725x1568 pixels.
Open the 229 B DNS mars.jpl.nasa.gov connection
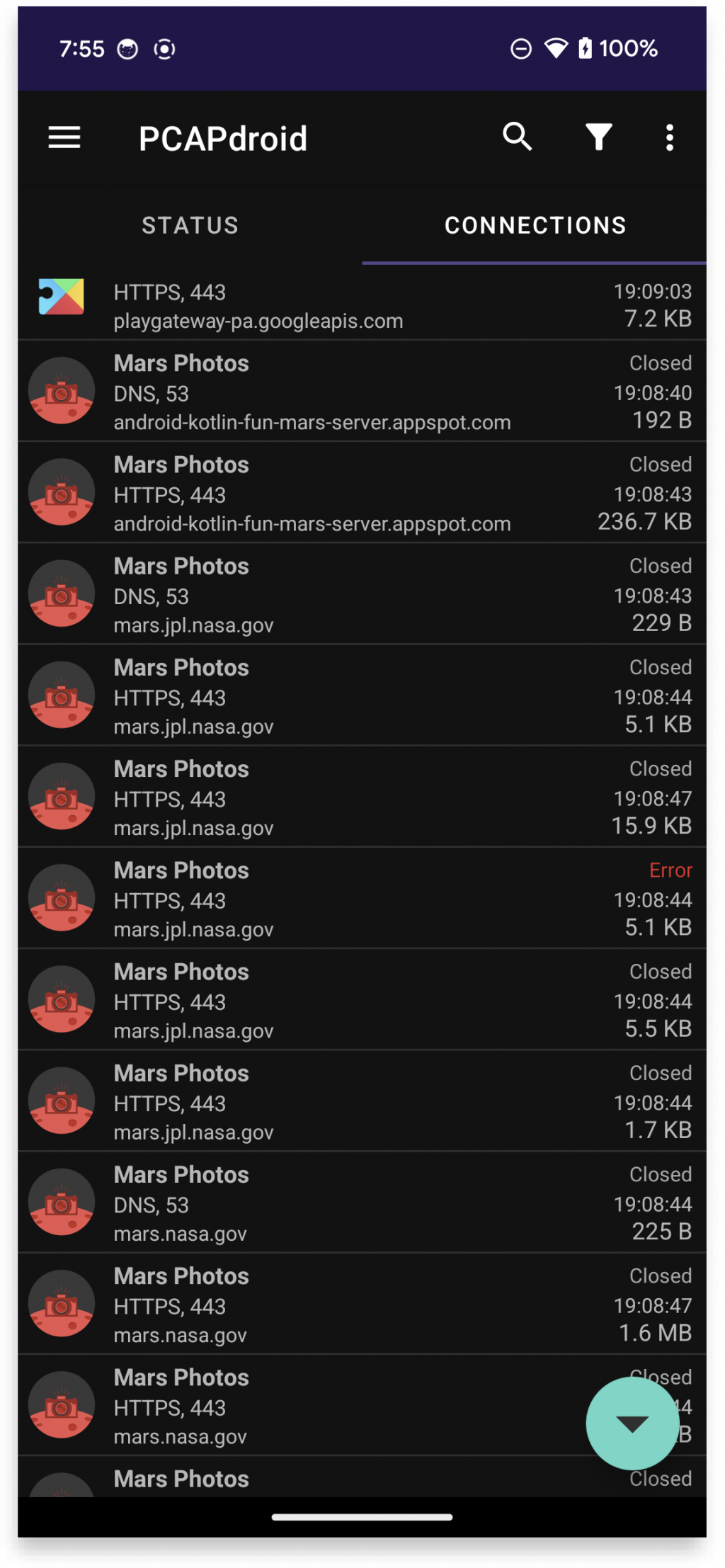point(361,595)
